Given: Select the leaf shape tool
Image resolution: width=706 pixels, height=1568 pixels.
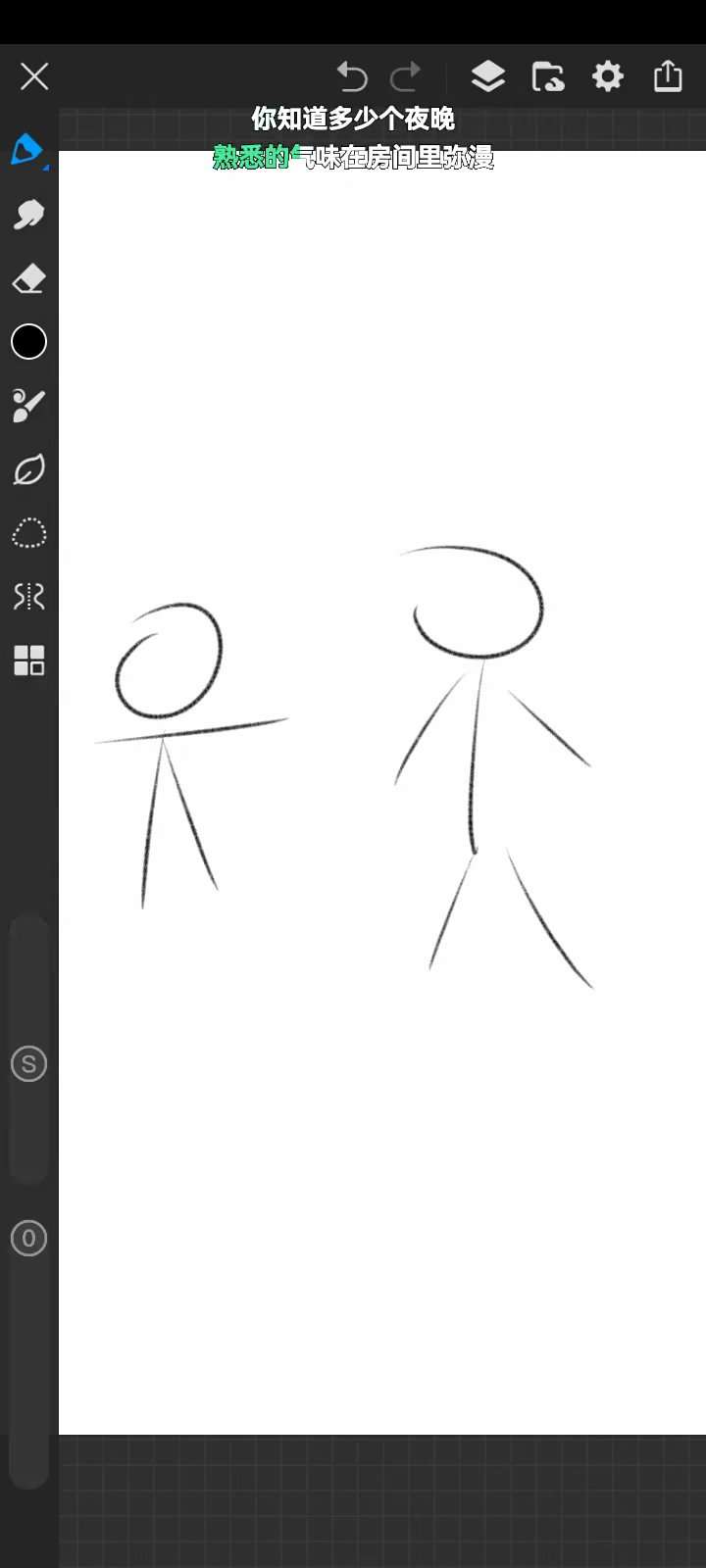Looking at the screenshot, I should tap(28, 469).
